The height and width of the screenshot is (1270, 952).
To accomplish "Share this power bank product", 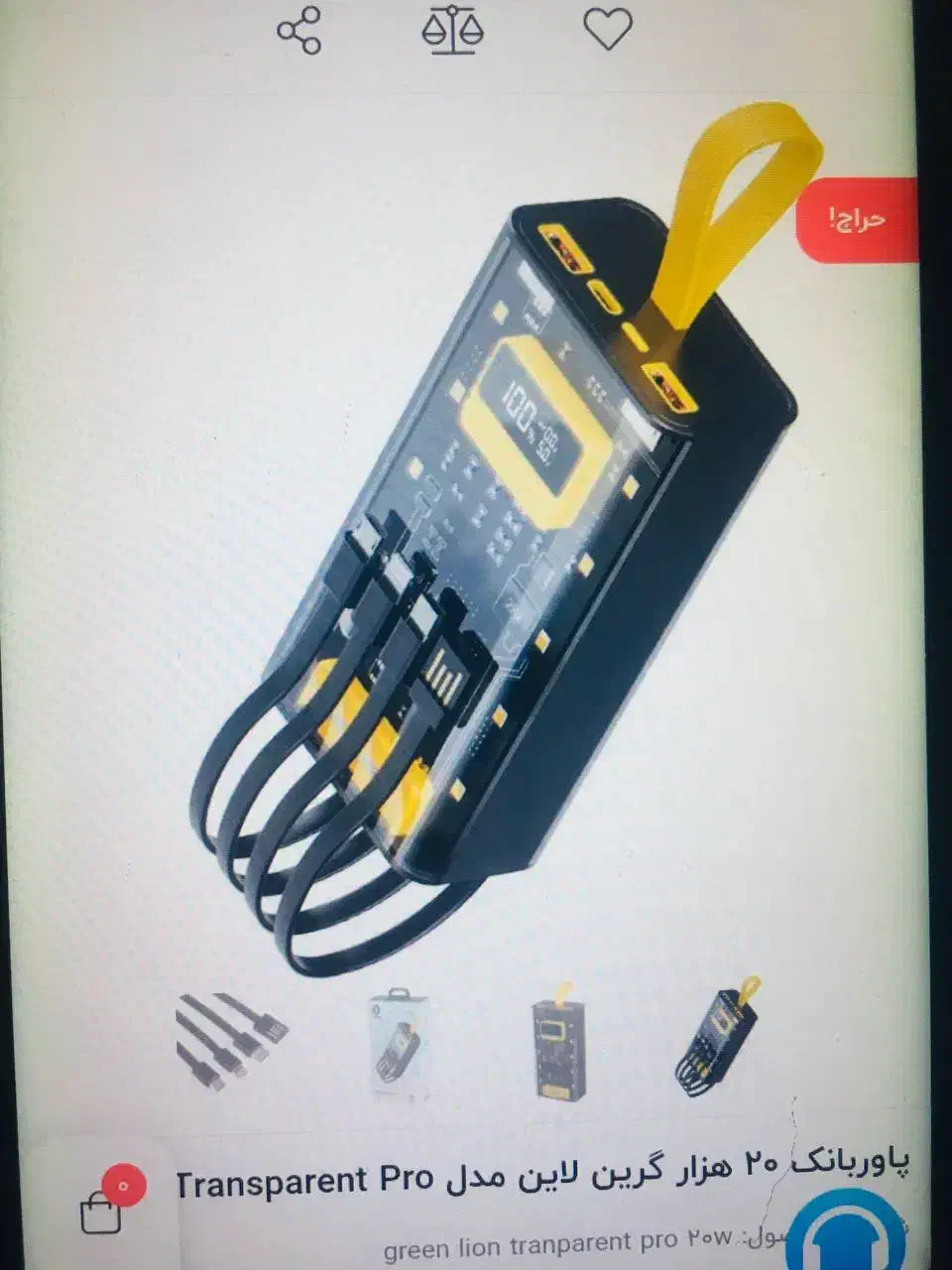I will (298, 31).
